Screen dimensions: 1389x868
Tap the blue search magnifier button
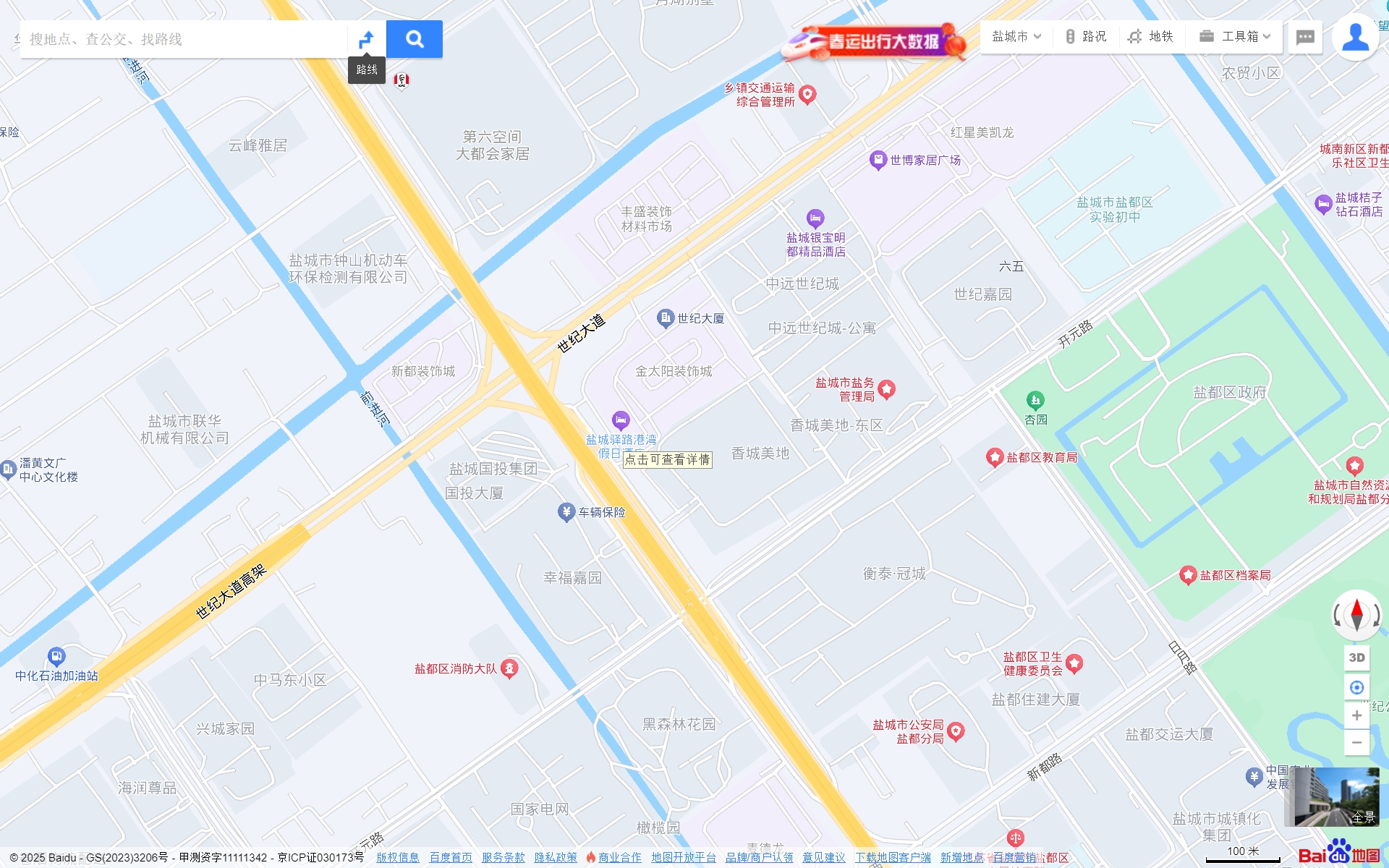(415, 39)
